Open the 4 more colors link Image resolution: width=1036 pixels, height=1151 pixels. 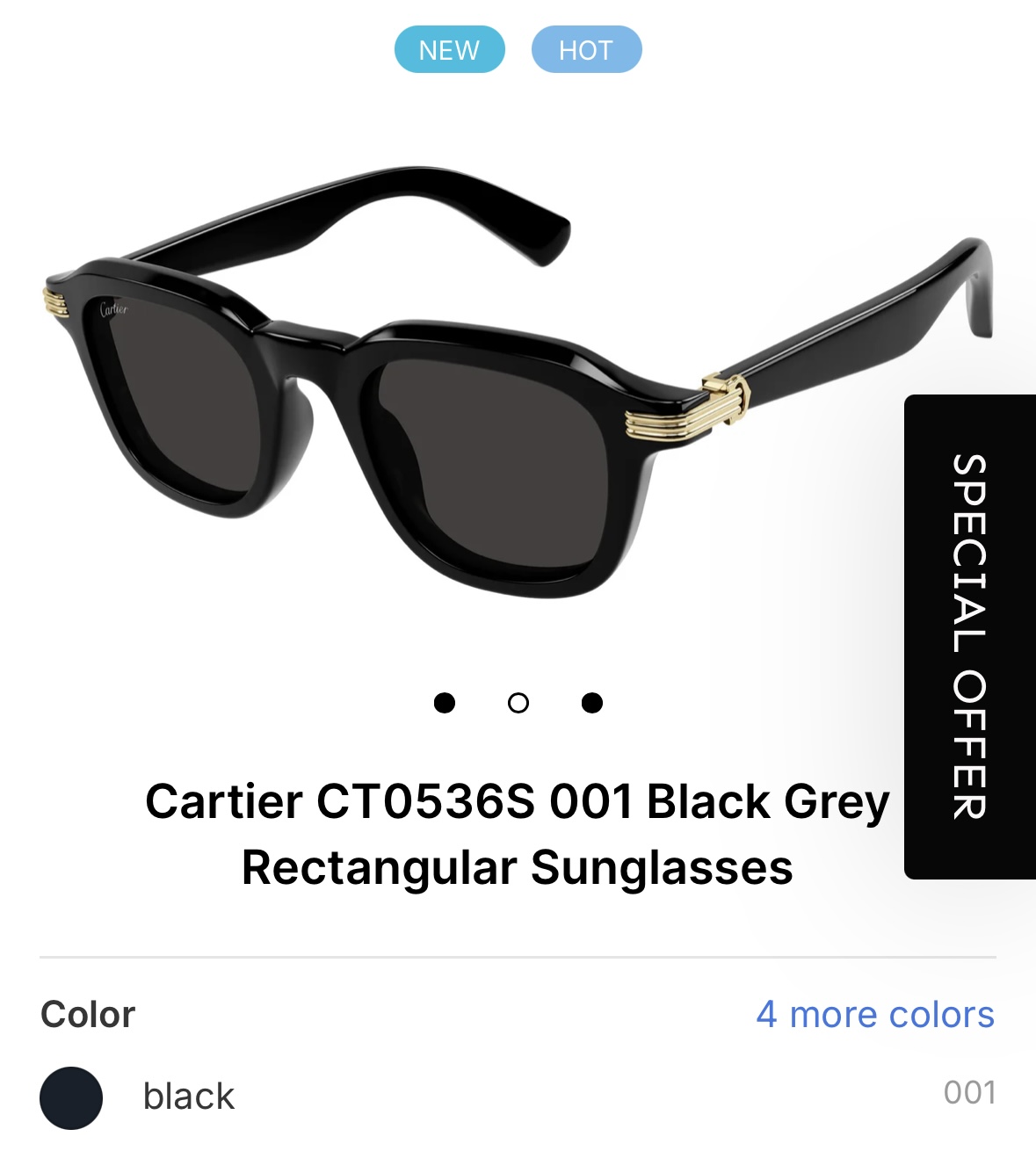[x=874, y=1015]
